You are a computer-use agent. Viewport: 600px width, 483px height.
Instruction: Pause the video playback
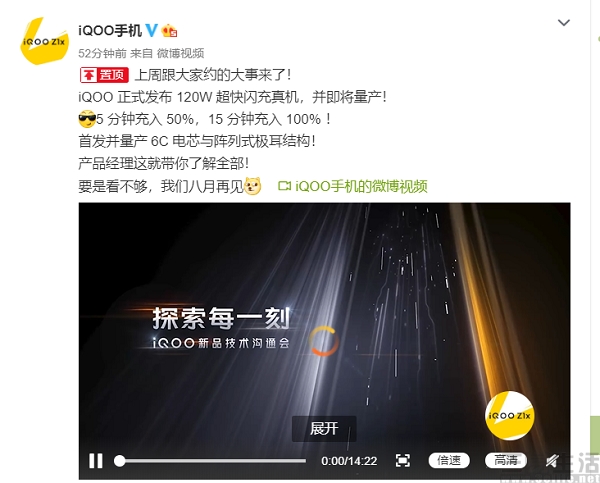pos(96,461)
